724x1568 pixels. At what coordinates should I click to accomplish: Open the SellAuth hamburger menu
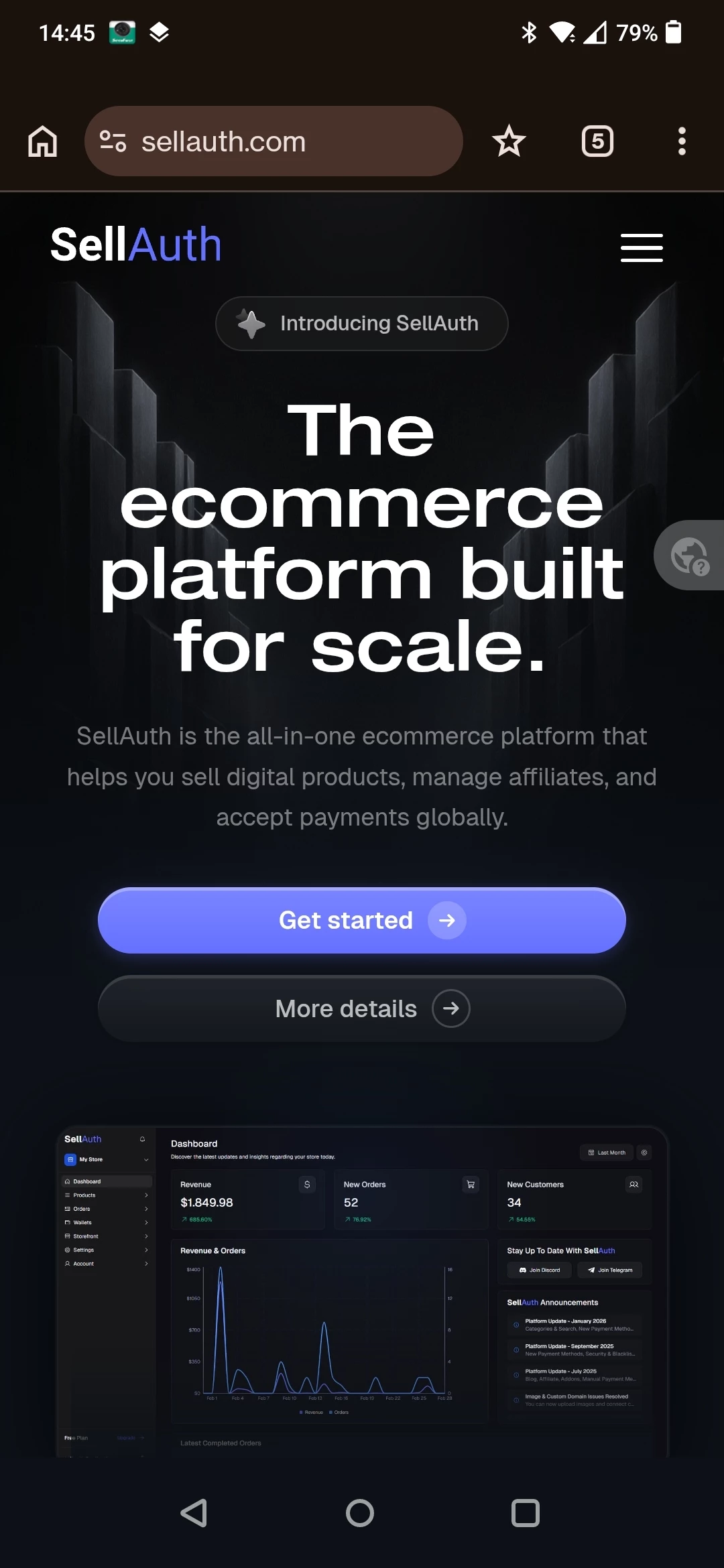tap(642, 247)
